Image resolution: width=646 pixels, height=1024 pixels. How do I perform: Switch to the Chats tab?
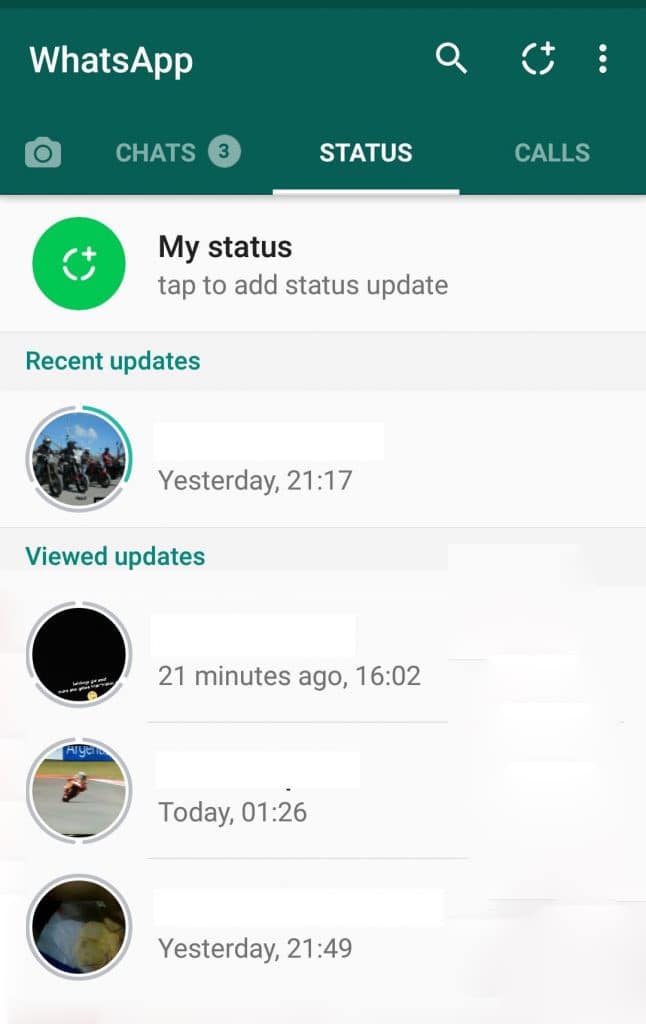[x=176, y=153]
